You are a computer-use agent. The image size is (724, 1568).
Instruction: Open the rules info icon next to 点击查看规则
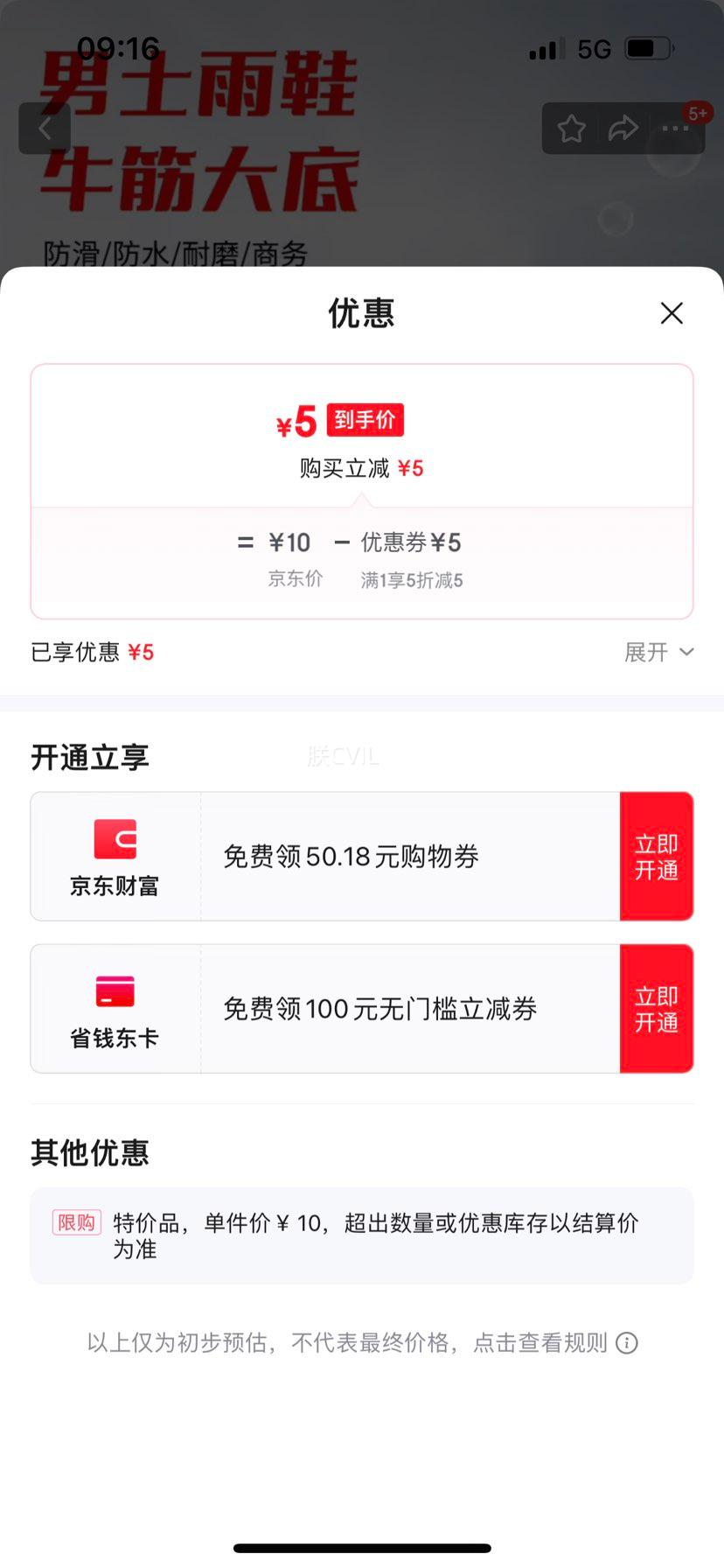627,1343
